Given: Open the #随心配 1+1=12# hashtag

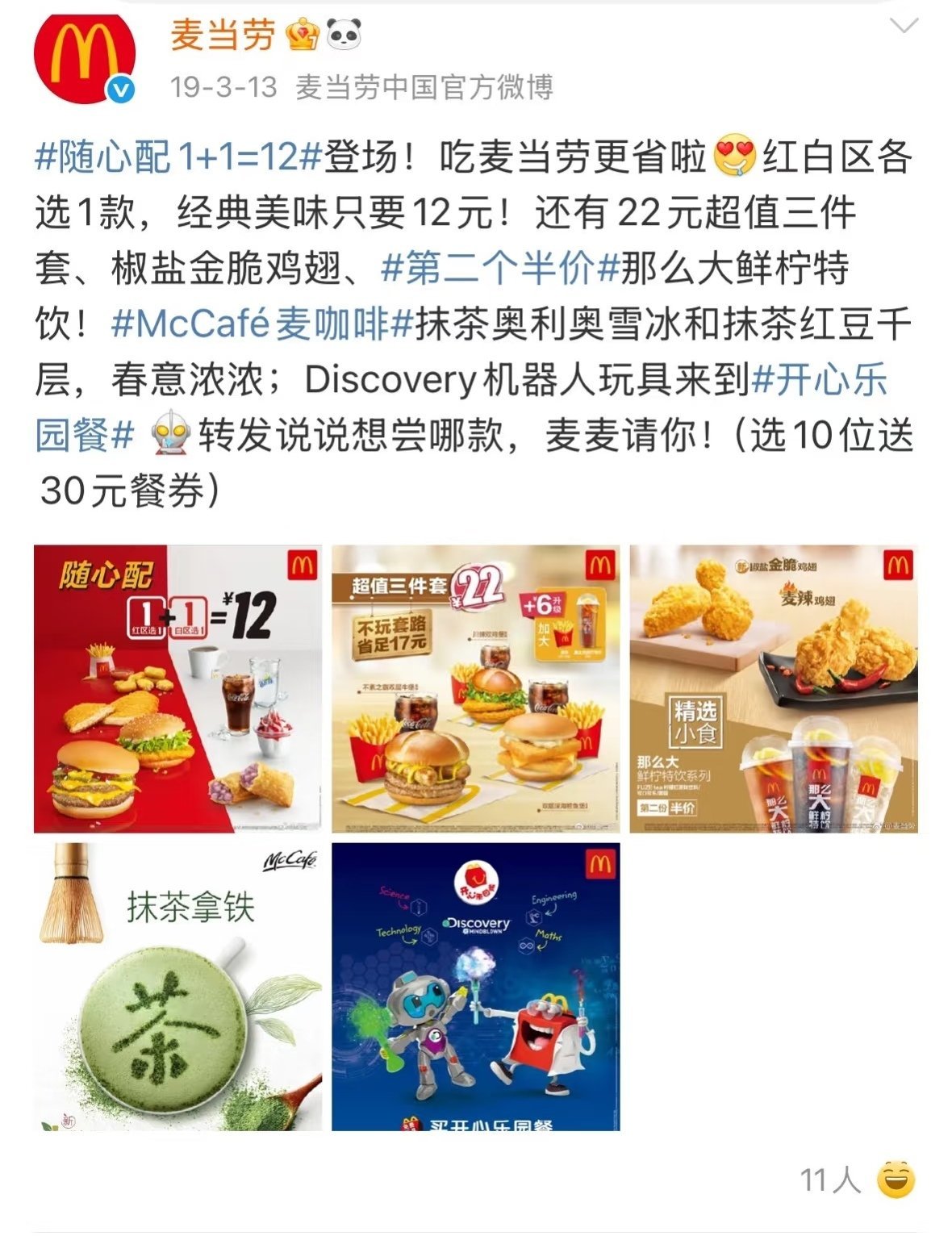Looking at the screenshot, I should click(178, 157).
